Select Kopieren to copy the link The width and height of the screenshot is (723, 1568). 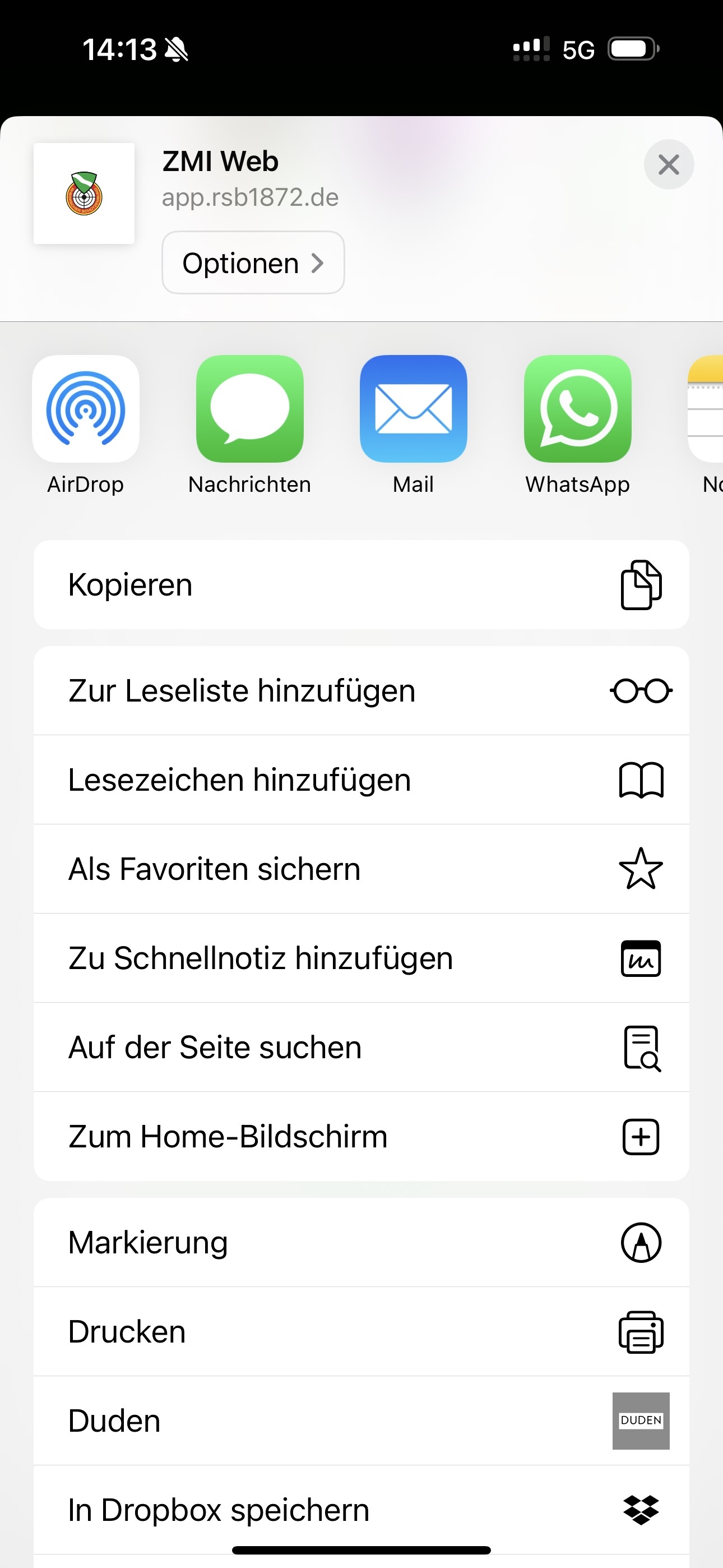[x=361, y=584]
